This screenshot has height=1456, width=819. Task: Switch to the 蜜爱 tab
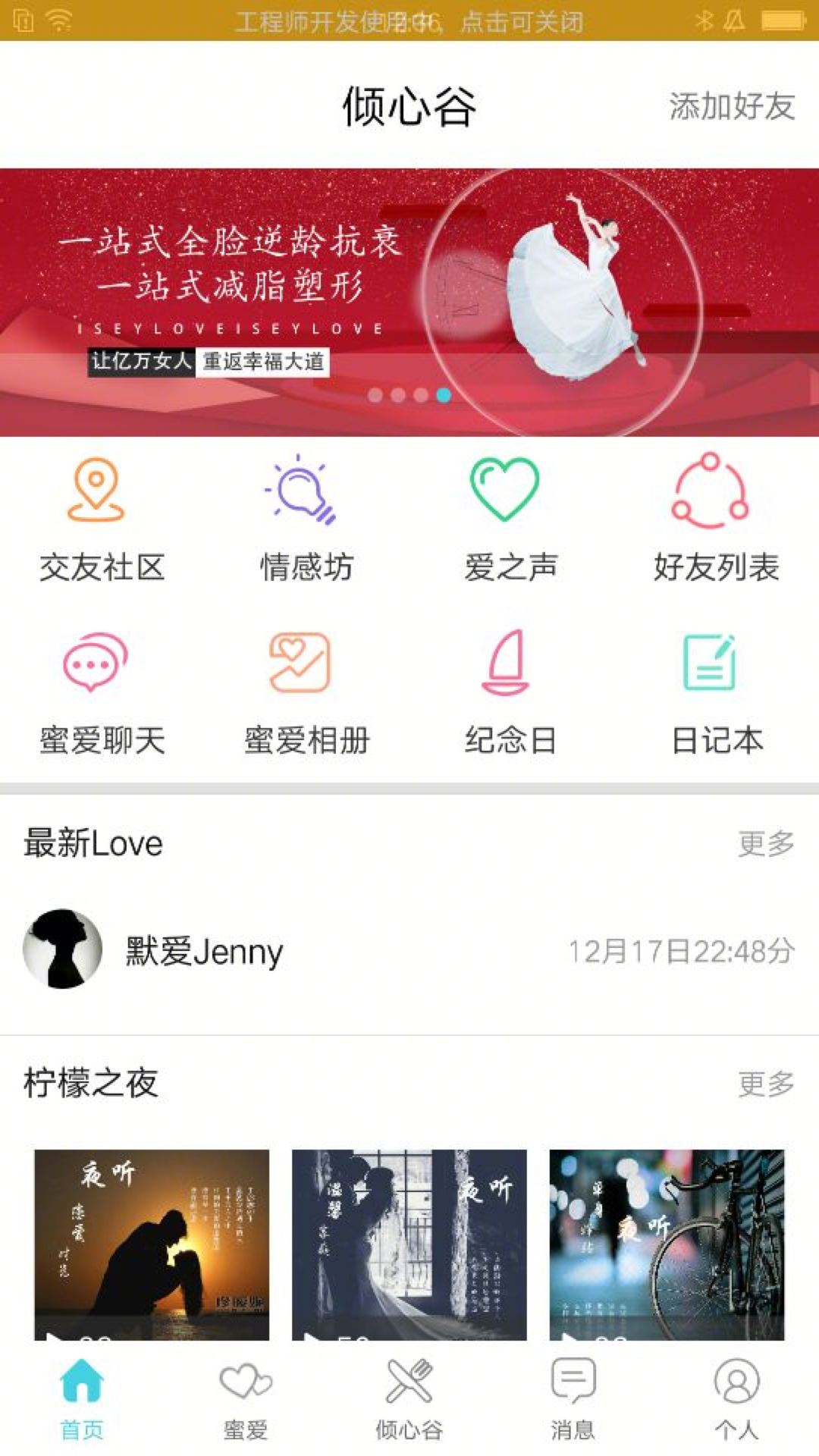pyautogui.click(x=245, y=1399)
